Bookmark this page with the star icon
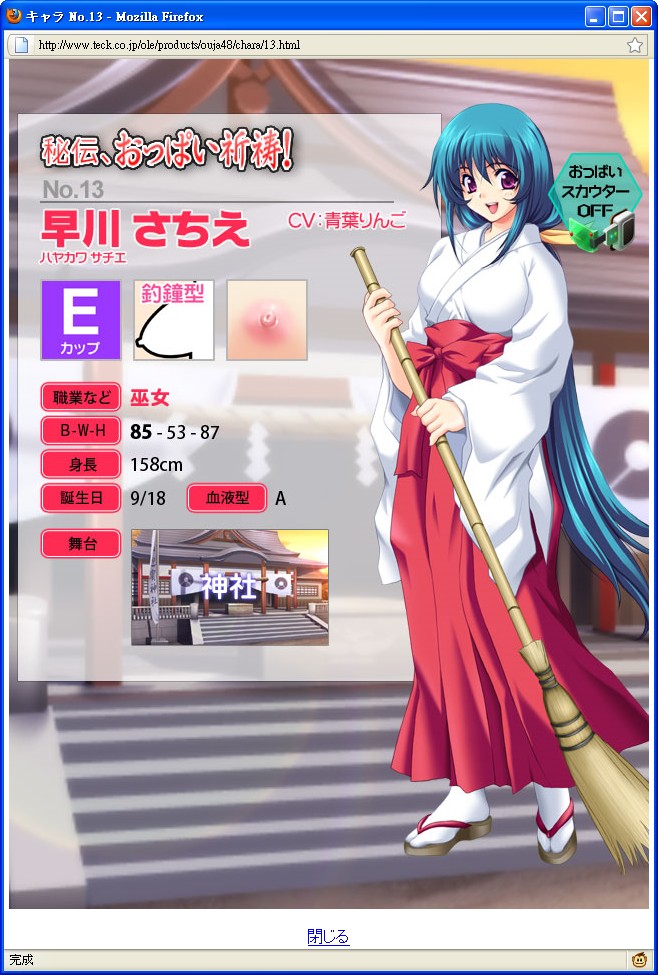Screen dimensions: 658x975 [x=635, y=45]
